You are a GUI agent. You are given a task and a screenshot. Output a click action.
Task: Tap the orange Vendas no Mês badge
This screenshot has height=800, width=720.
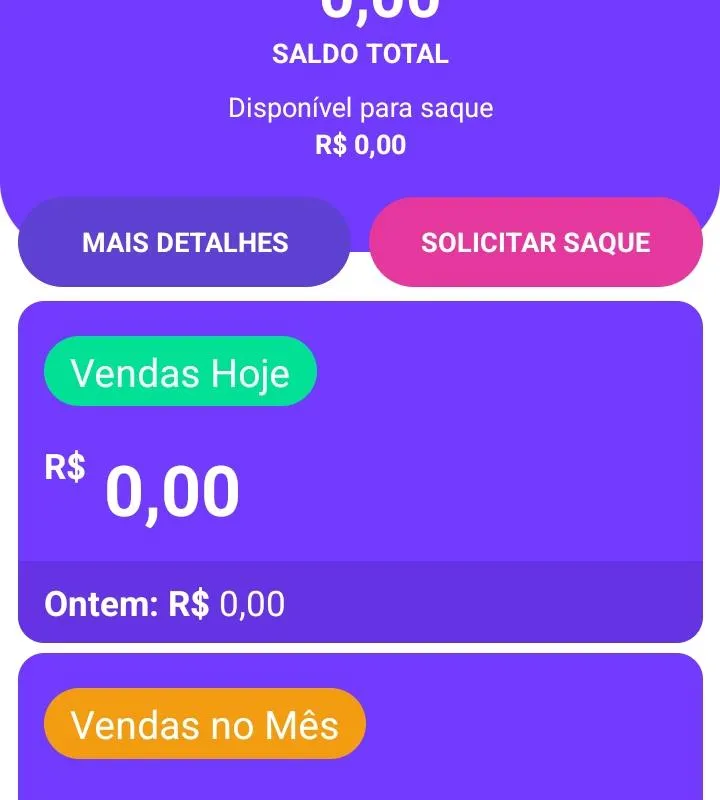coord(204,724)
